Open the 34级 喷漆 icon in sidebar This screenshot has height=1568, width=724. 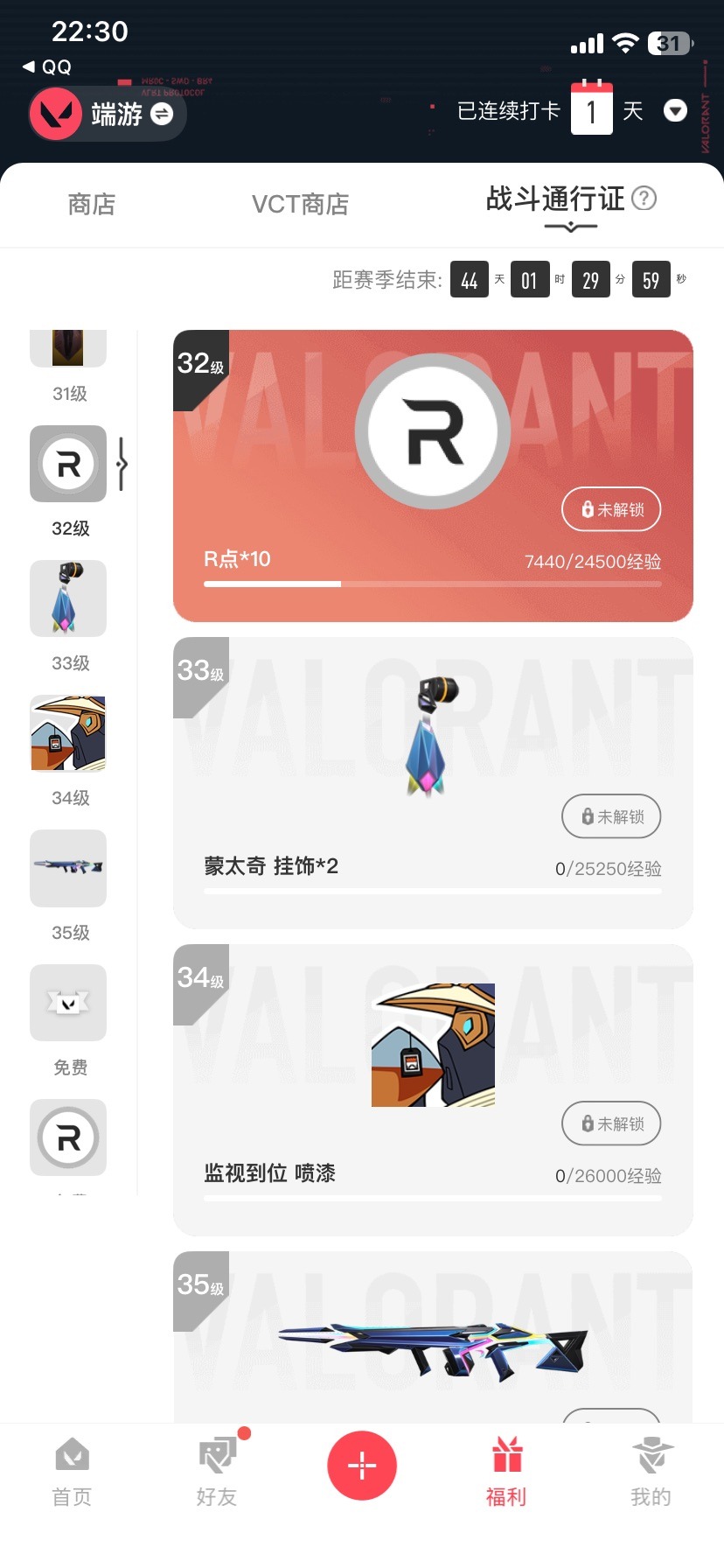(67, 734)
